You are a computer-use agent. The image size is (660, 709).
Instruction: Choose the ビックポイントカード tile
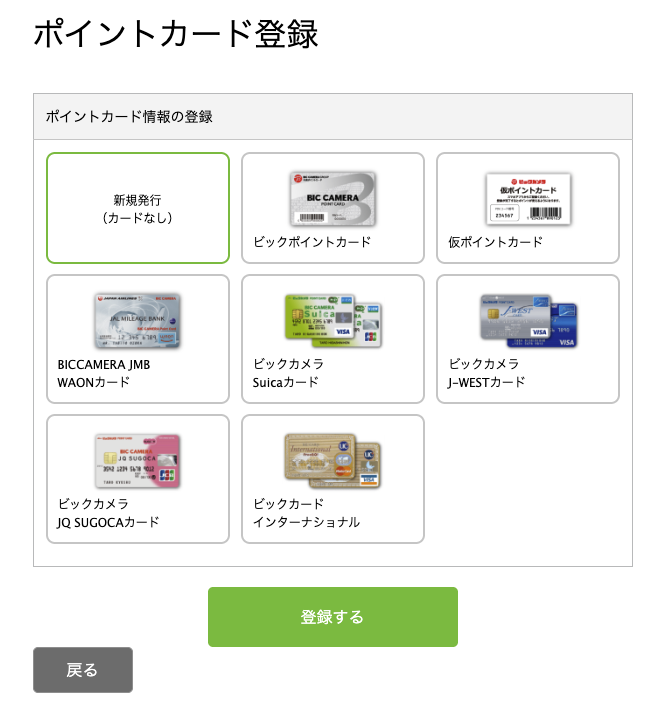333,208
